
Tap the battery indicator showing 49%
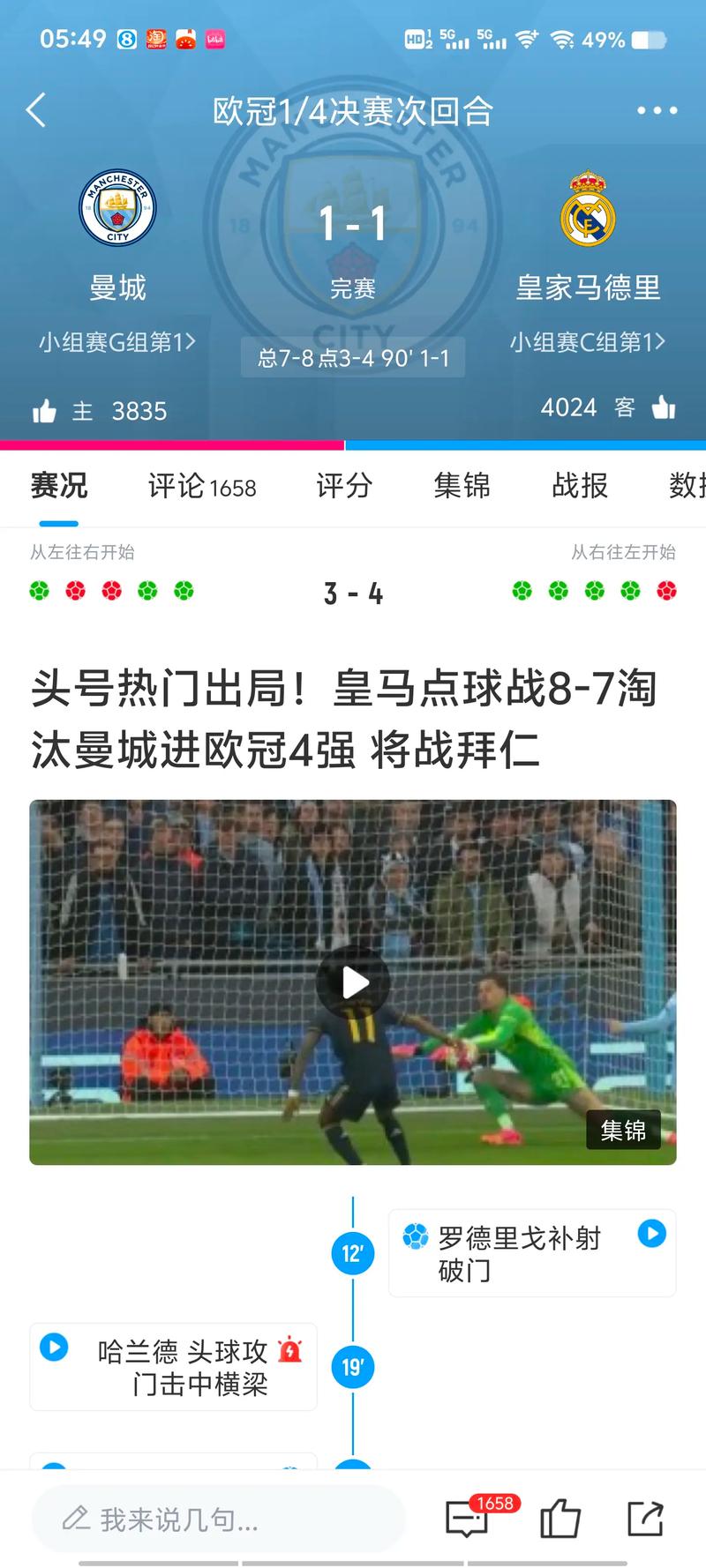[x=626, y=39]
